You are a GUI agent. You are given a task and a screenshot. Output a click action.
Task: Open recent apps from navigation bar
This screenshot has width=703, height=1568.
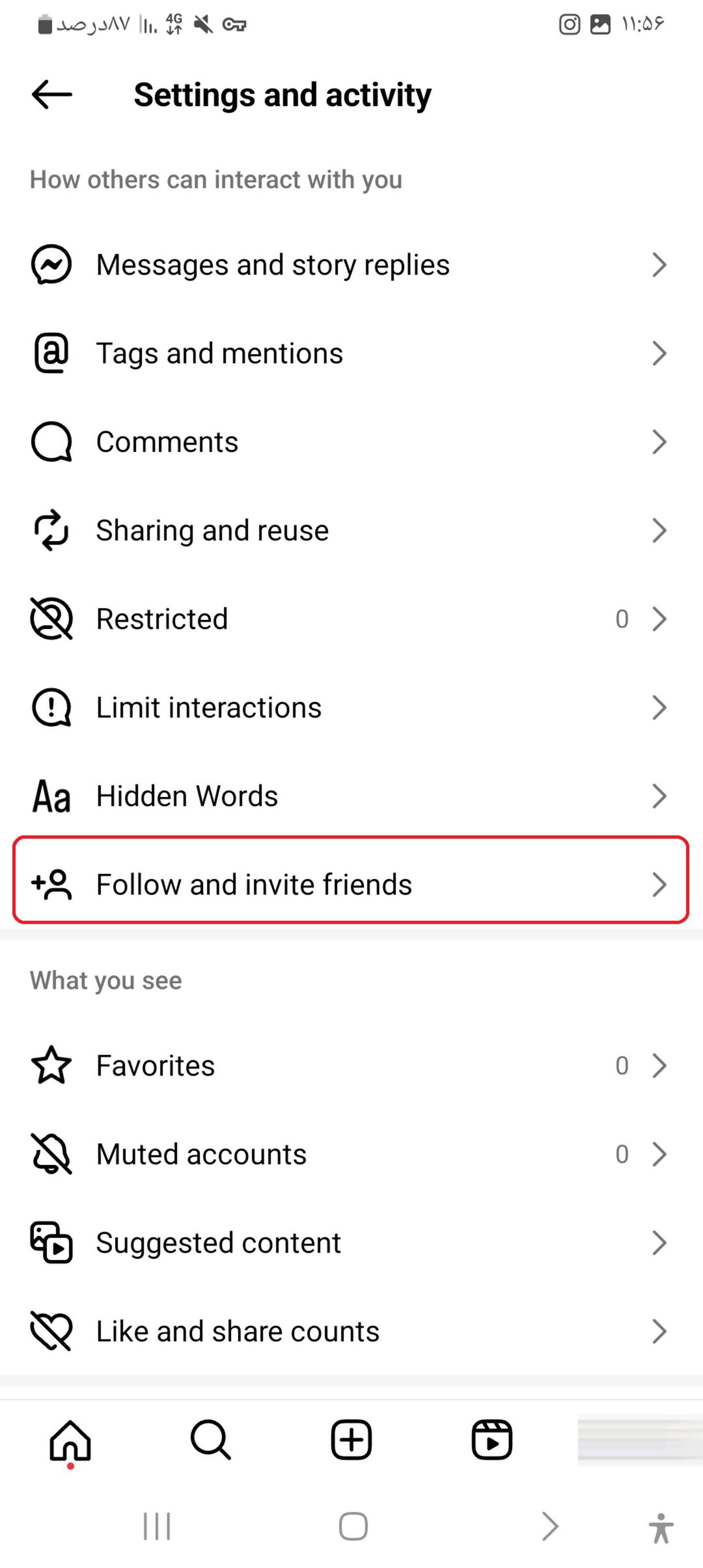(157, 1526)
